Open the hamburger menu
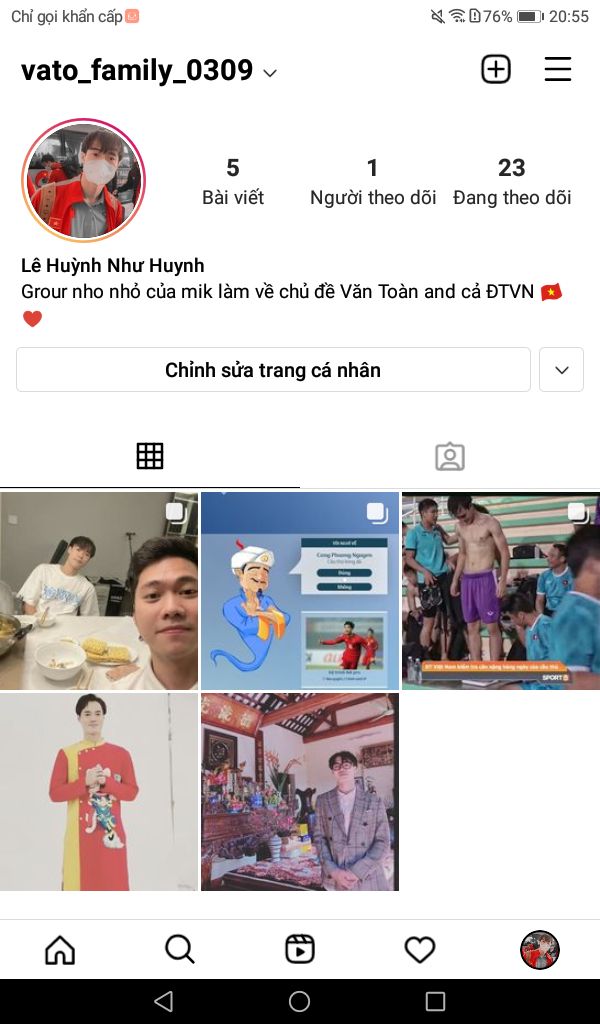This screenshot has width=600, height=1024. (557, 69)
